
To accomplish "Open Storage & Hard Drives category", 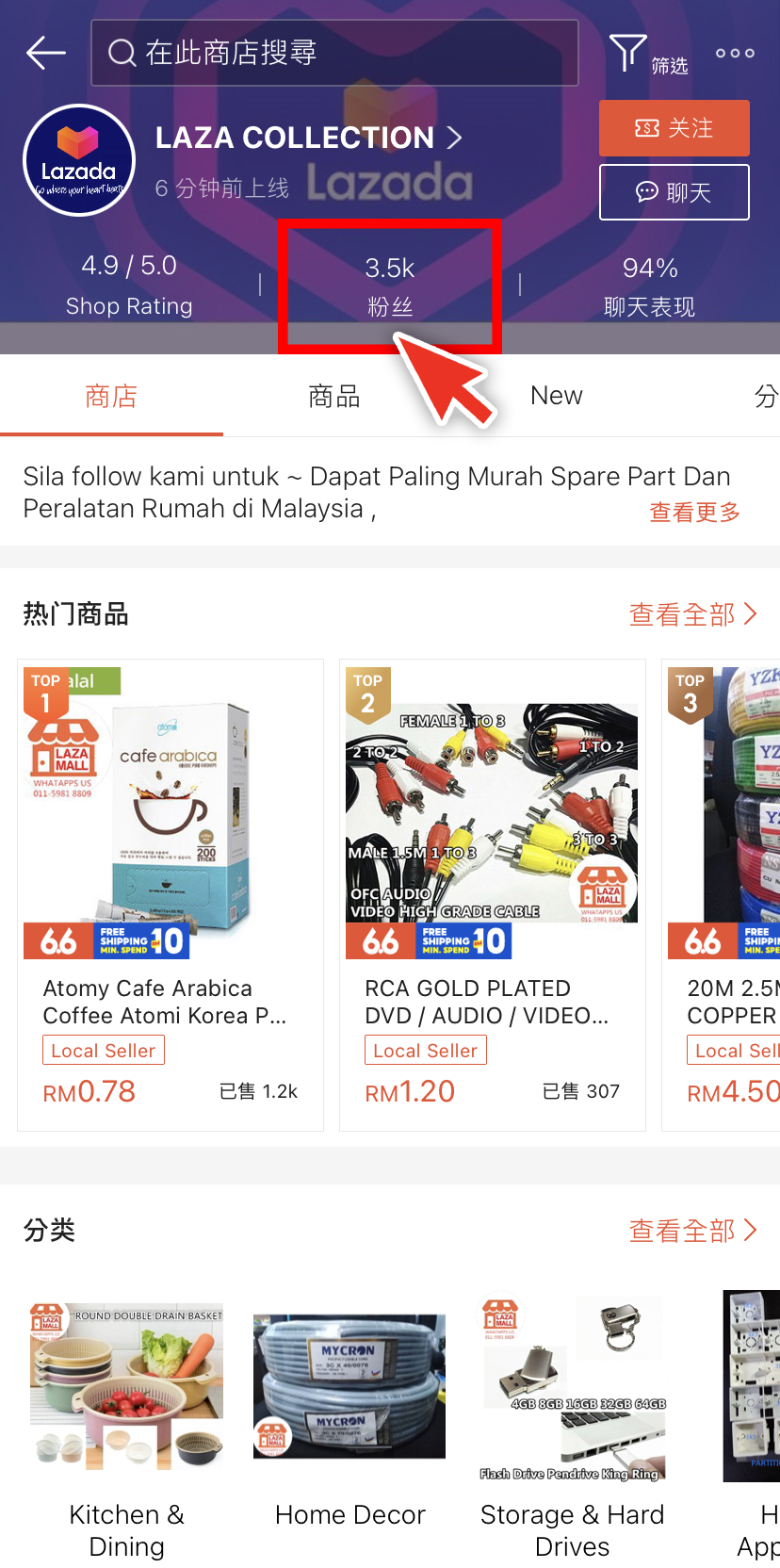I will point(572,1423).
